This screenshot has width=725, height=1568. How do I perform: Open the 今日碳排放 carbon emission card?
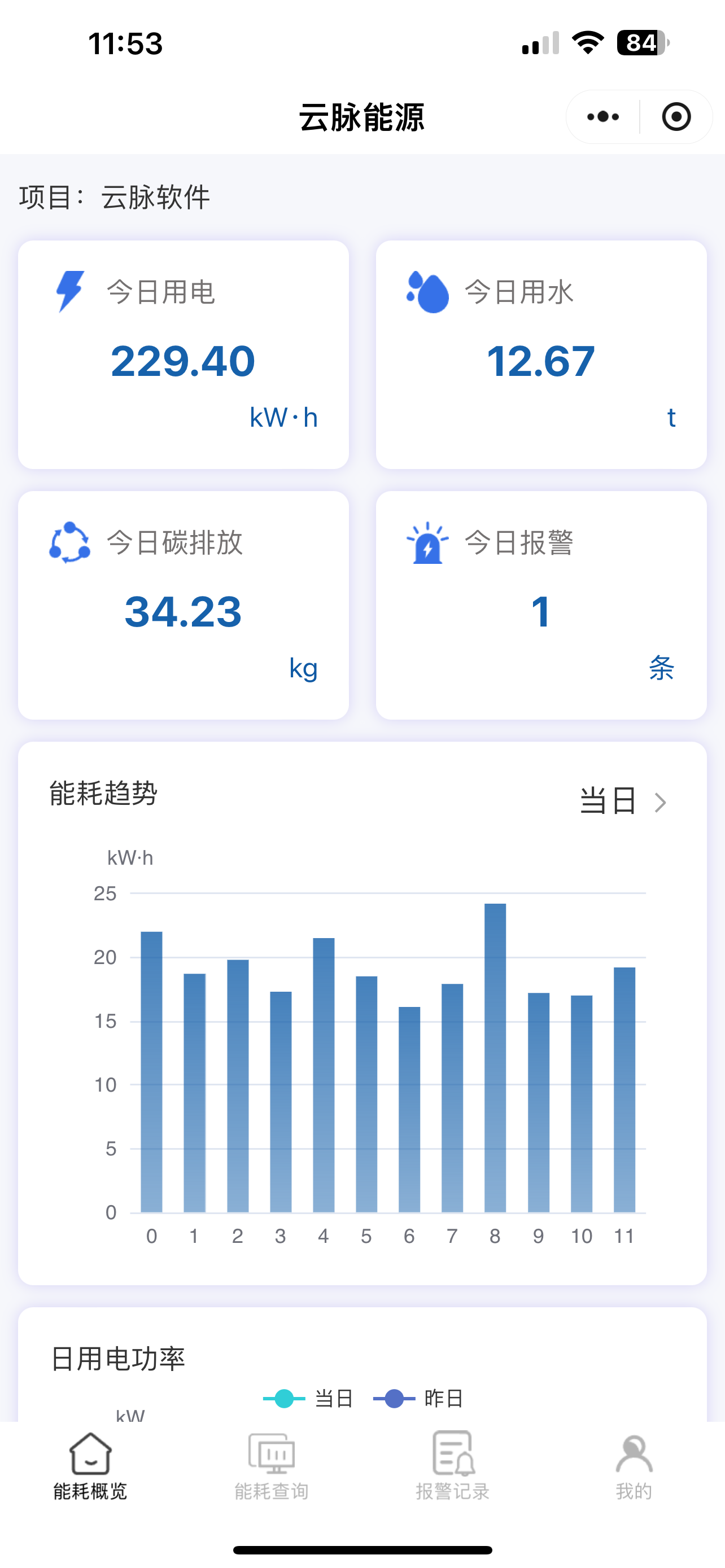(x=184, y=605)
